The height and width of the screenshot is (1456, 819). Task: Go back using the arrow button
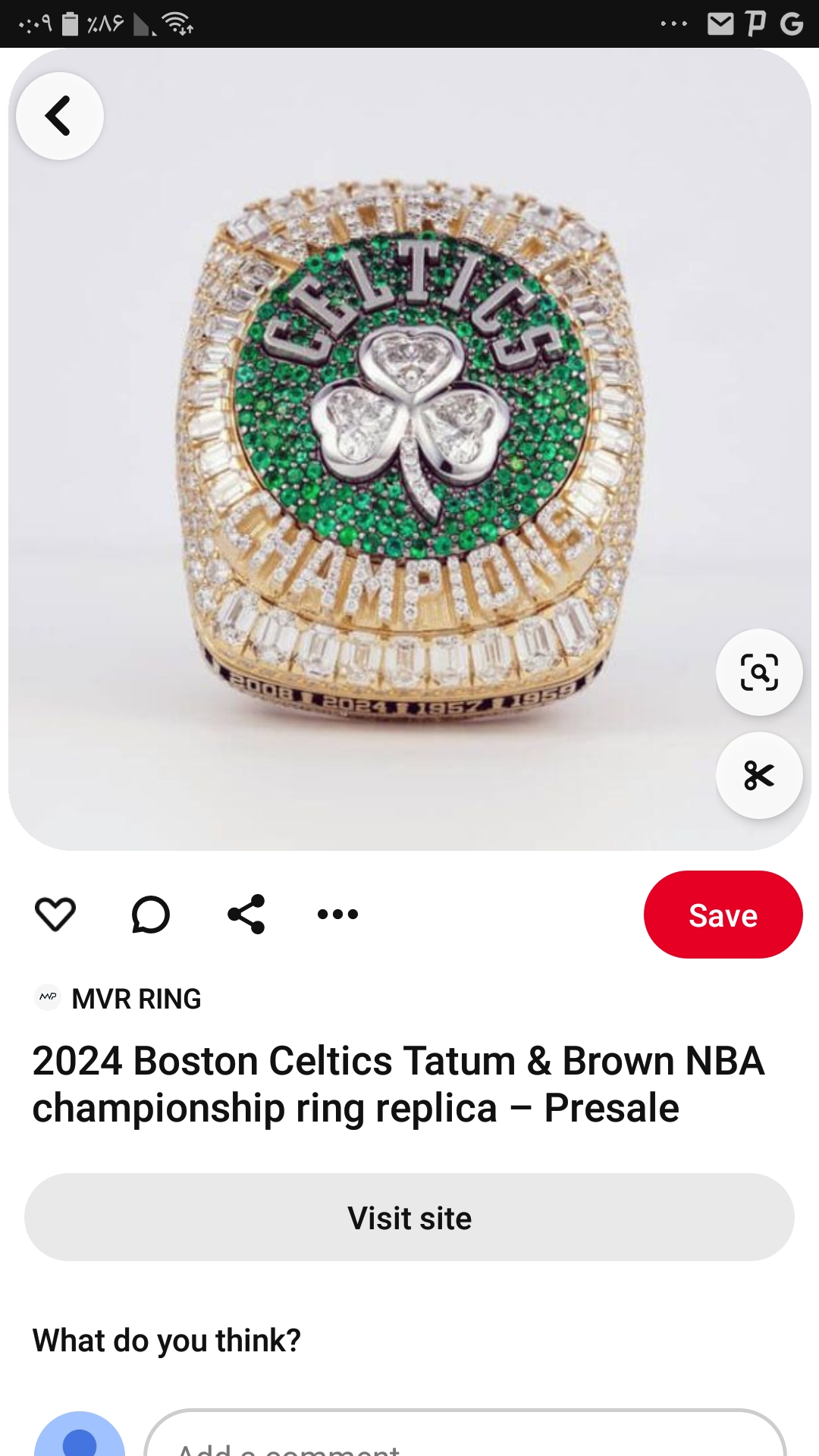pos(60,116)
